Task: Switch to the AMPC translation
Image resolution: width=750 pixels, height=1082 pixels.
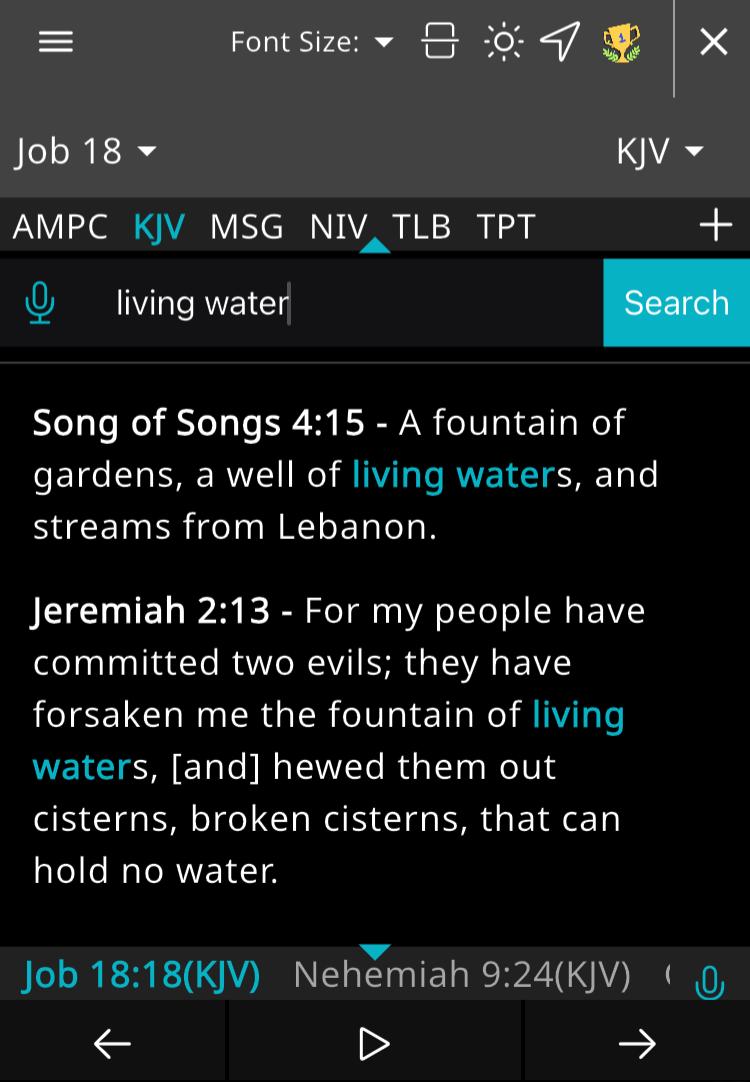Action: [x=60, y=226]
